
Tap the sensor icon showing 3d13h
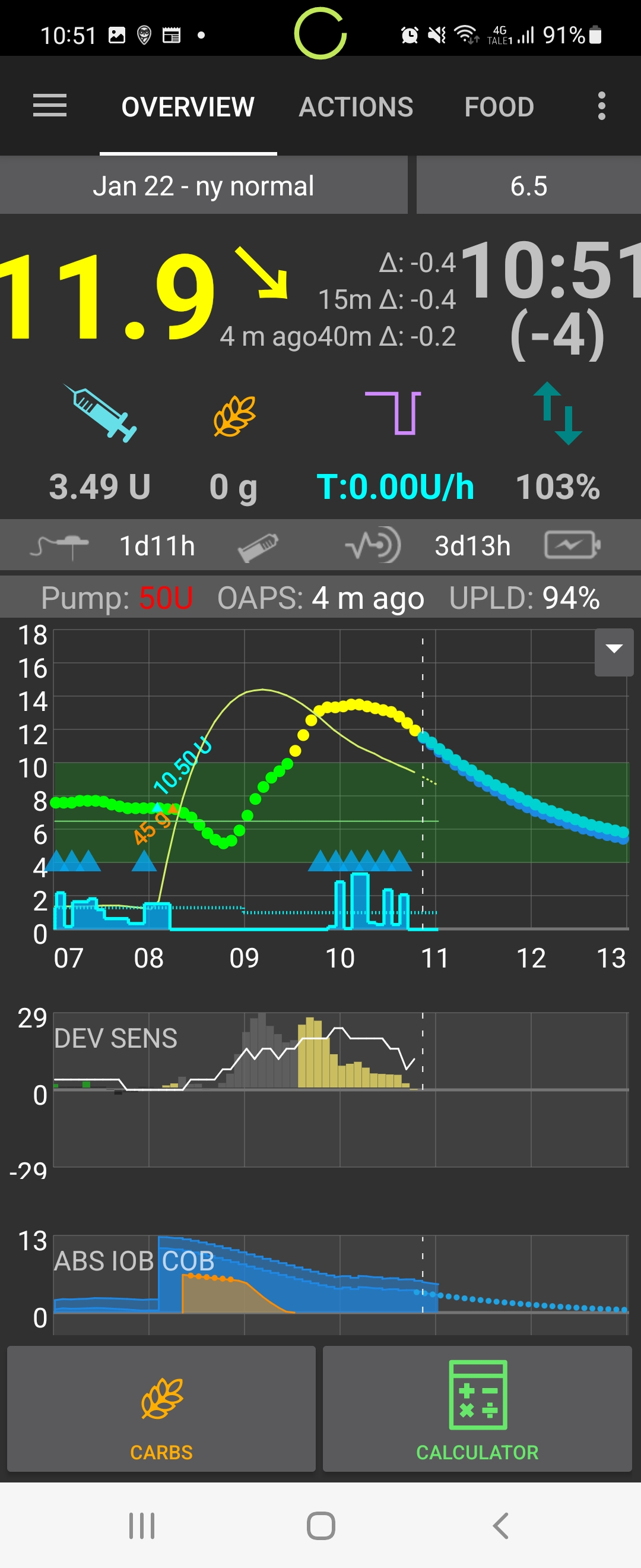click(372, 545)
